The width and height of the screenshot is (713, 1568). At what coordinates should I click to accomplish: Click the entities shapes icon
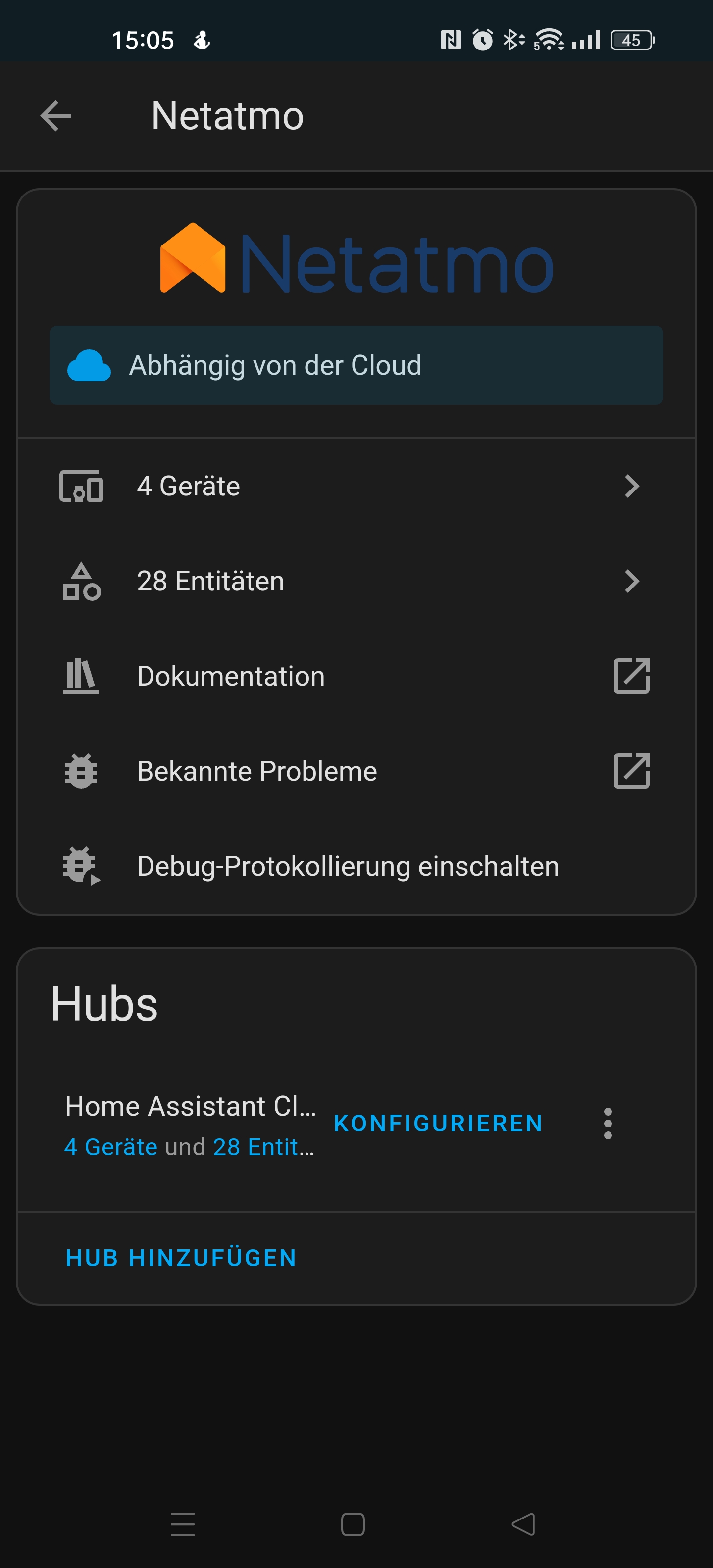coord(82,581)
